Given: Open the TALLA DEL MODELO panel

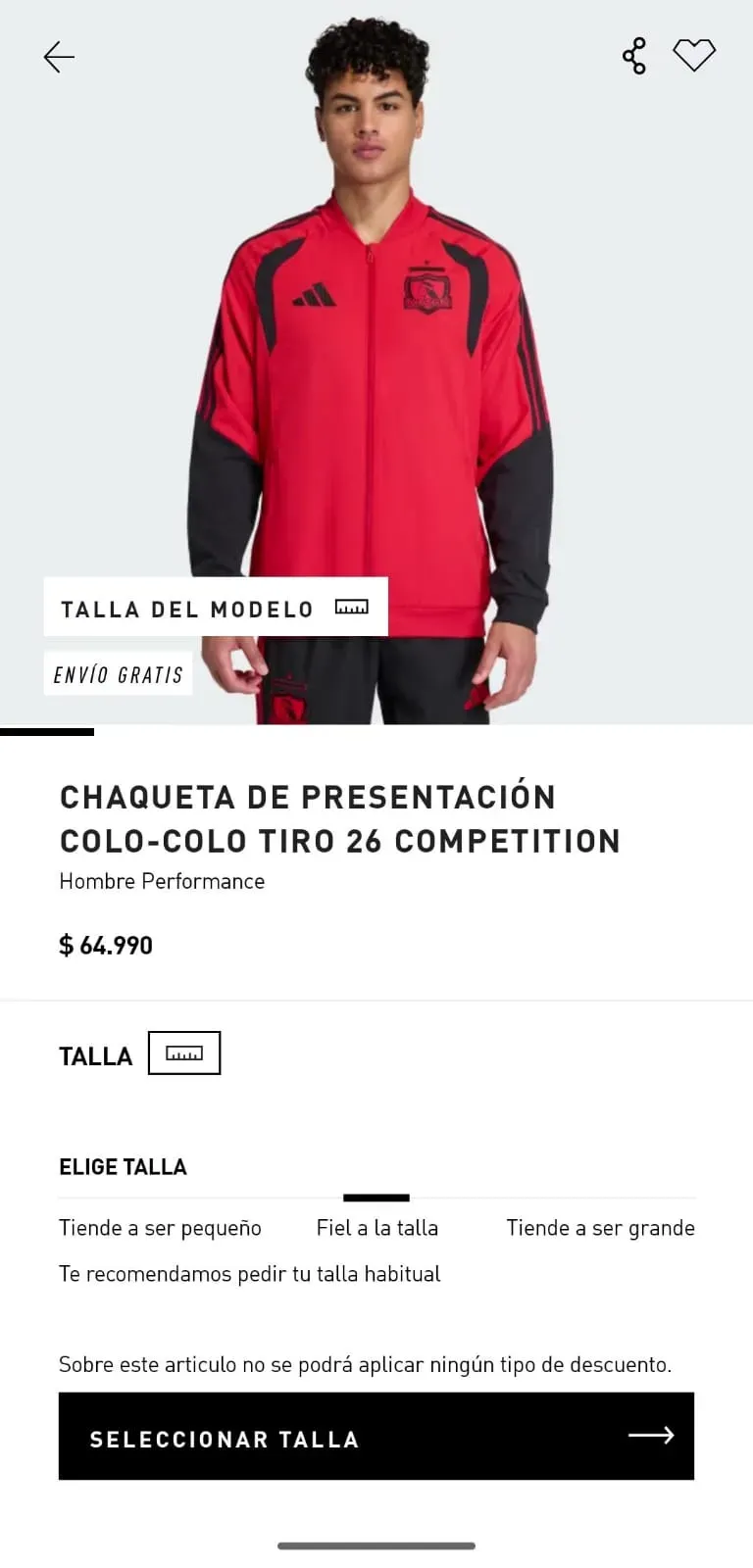Looking at the screenshot, I should [186, 608].
